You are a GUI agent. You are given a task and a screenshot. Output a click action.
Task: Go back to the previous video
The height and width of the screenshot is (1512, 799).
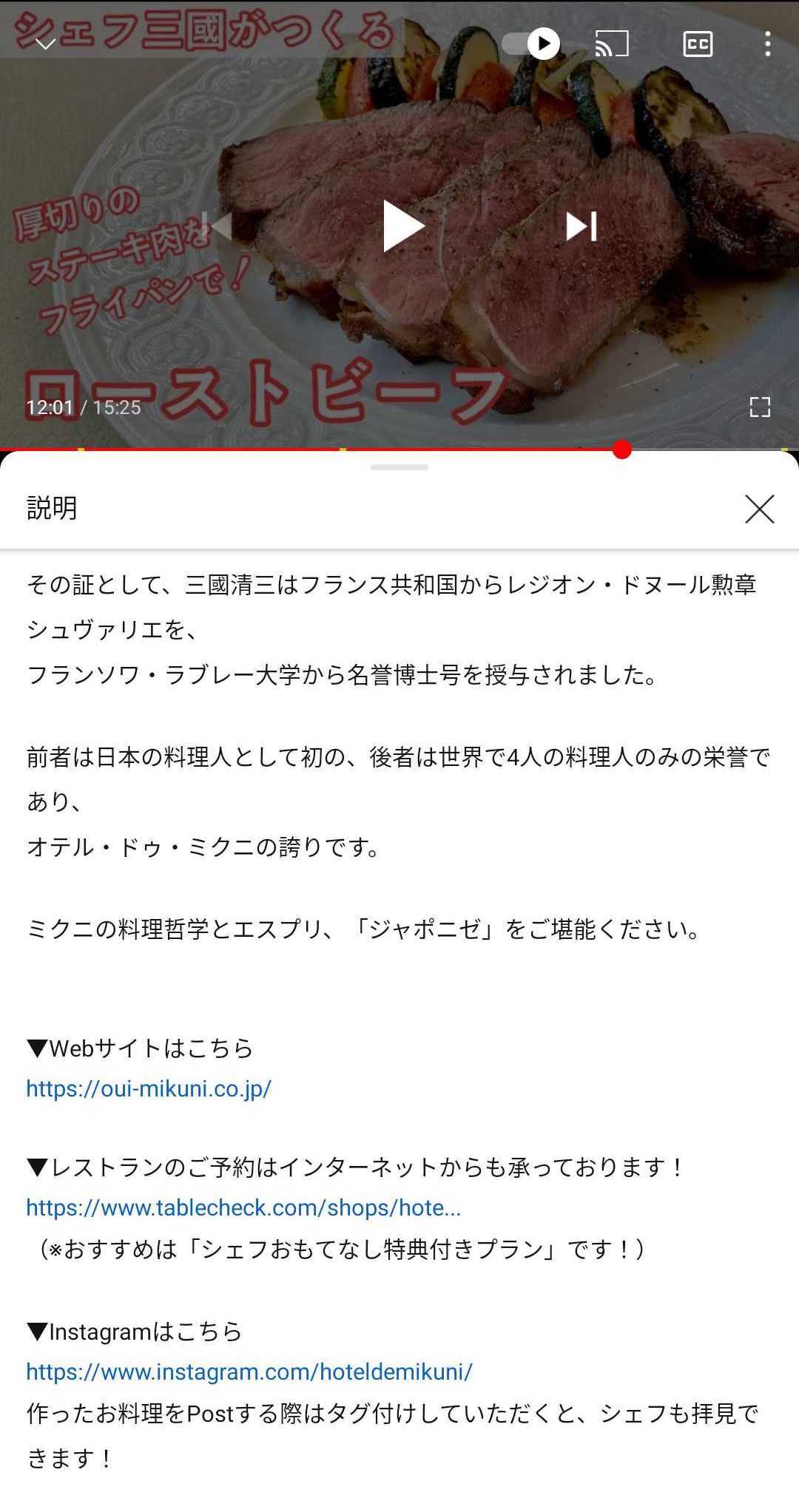point(219,226)
